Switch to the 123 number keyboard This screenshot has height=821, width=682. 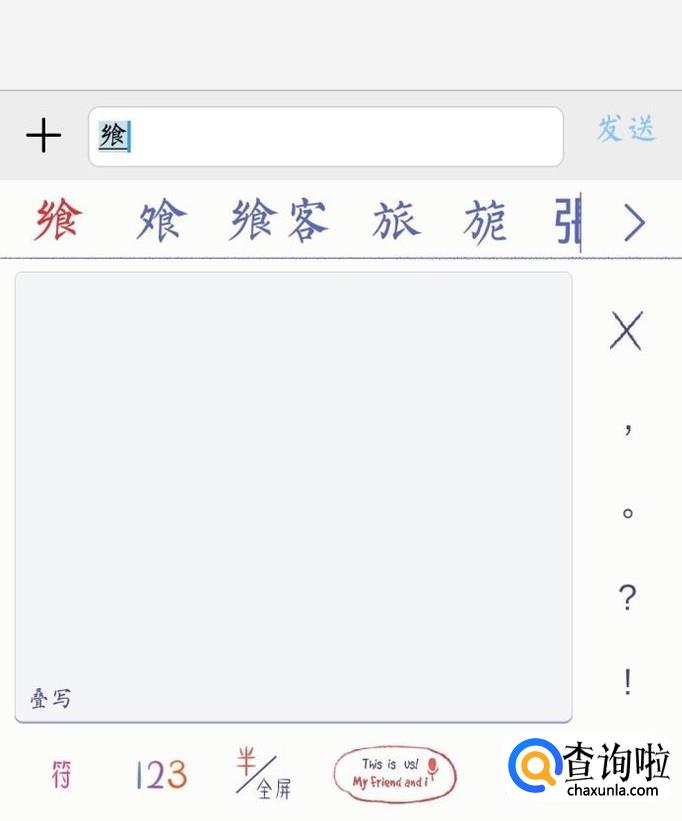tap(161, 774)
